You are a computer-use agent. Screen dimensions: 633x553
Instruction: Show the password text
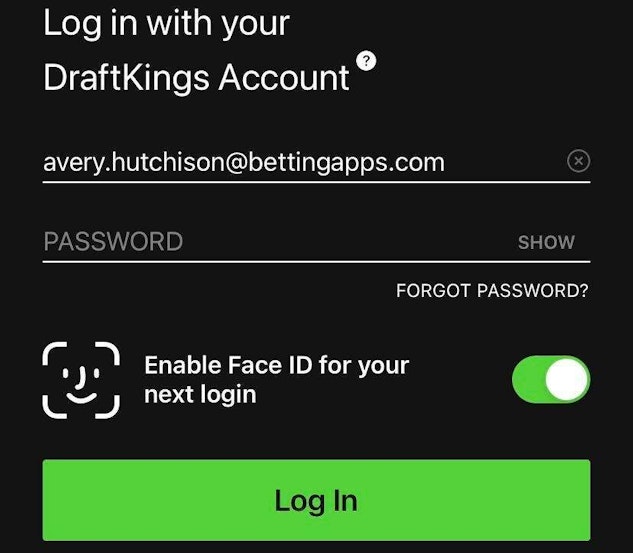(546, 242)
